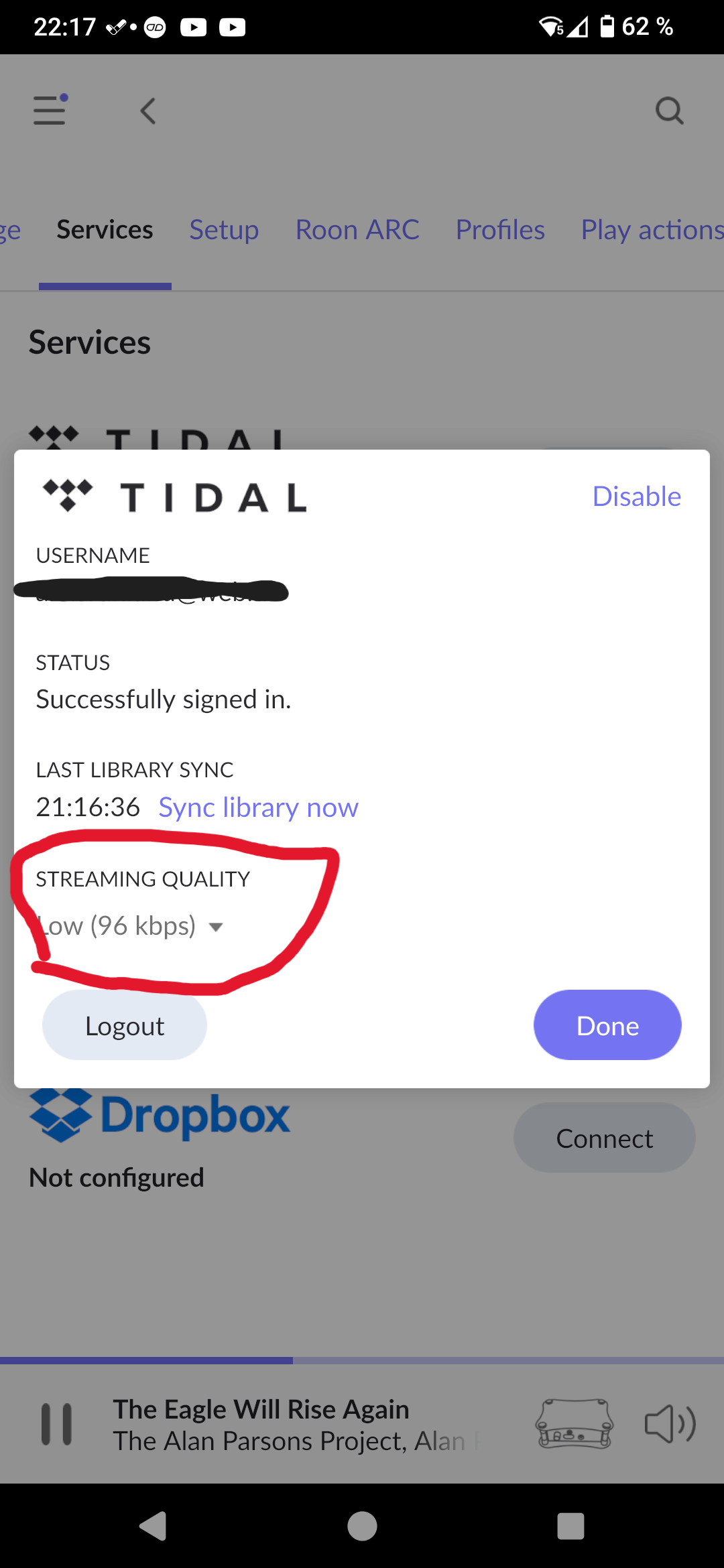Tap the system home button
Screen dimensions: 724x1568
click(362, 1526)
